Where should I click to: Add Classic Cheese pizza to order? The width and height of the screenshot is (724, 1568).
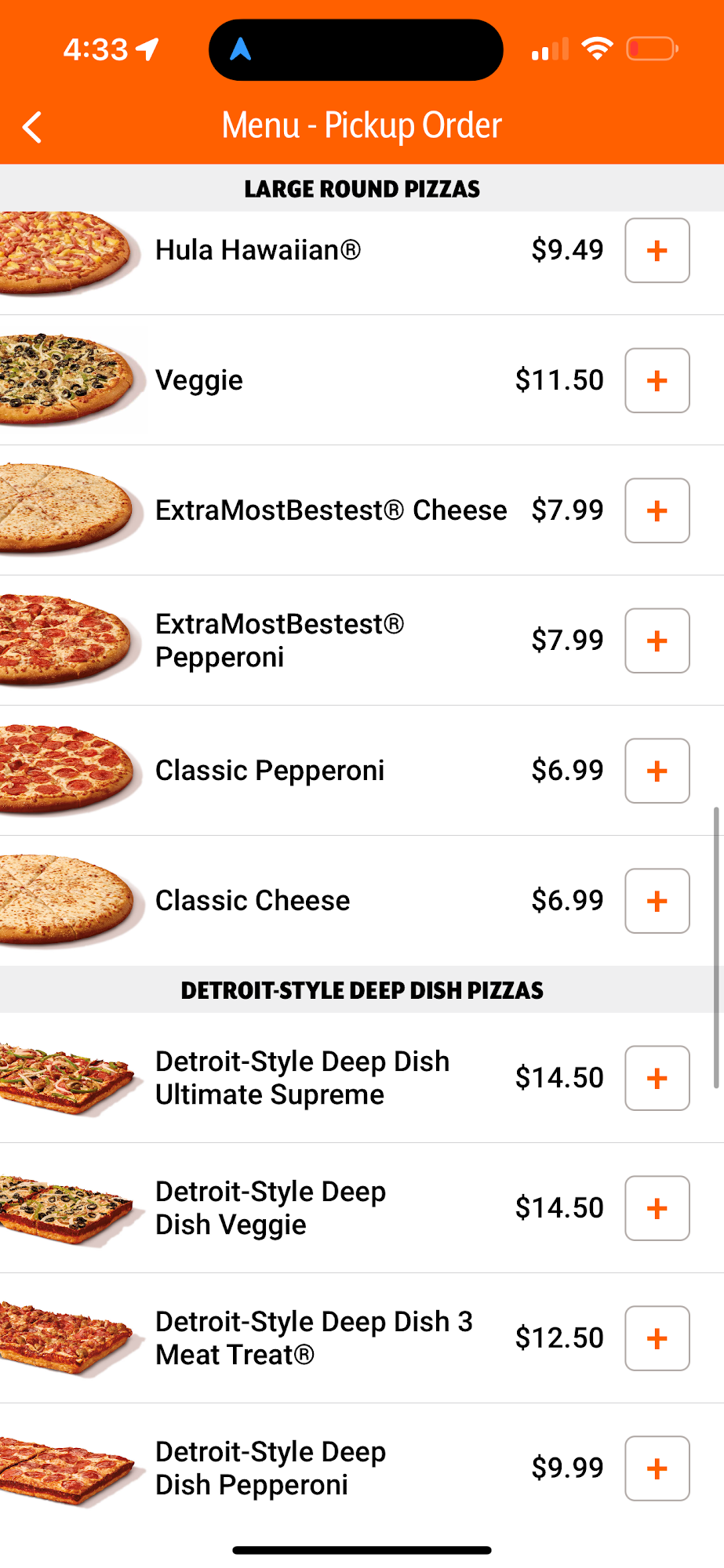tap(657, 902)
